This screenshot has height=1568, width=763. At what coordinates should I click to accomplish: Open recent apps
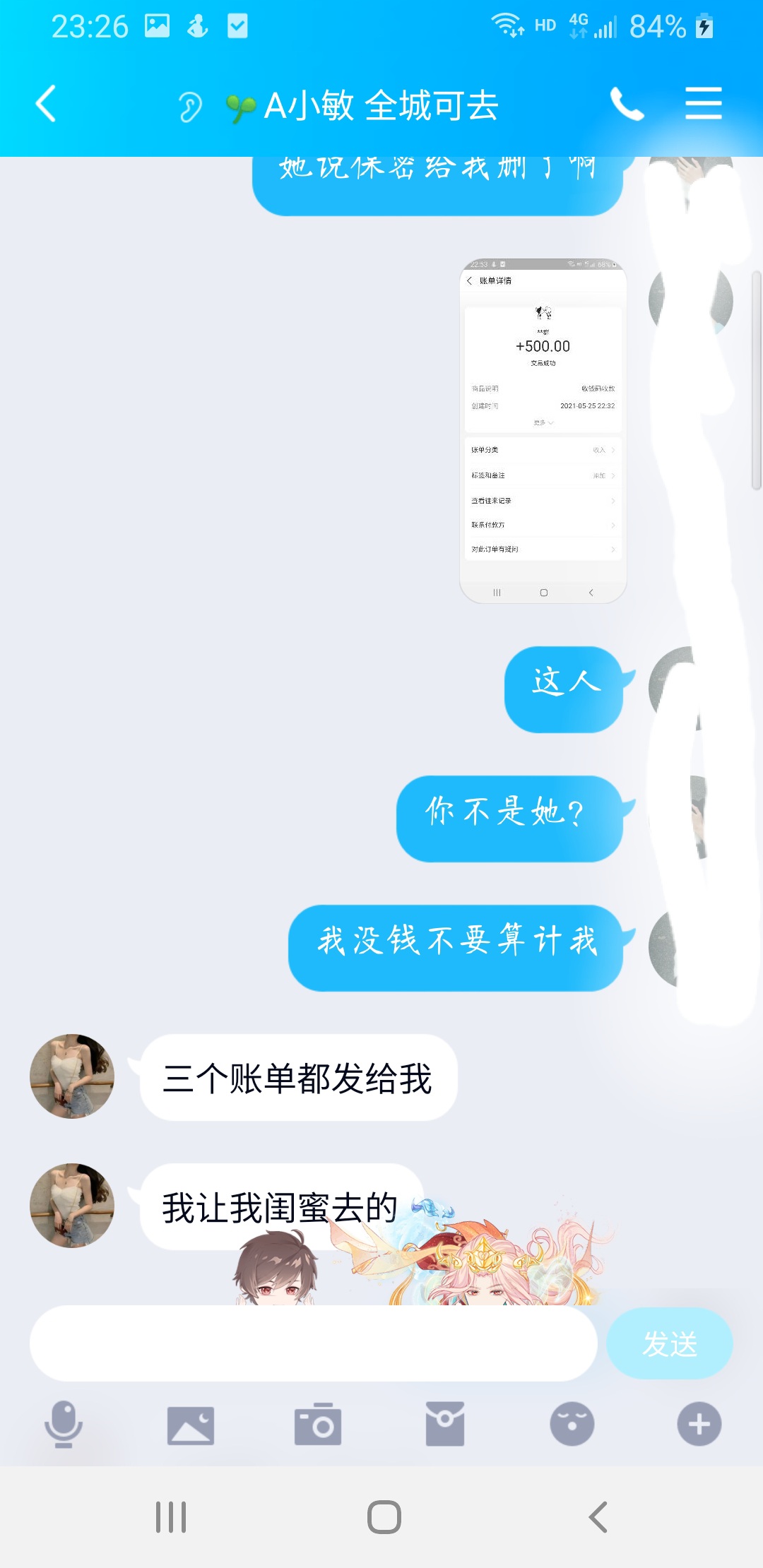point(170,1517)
